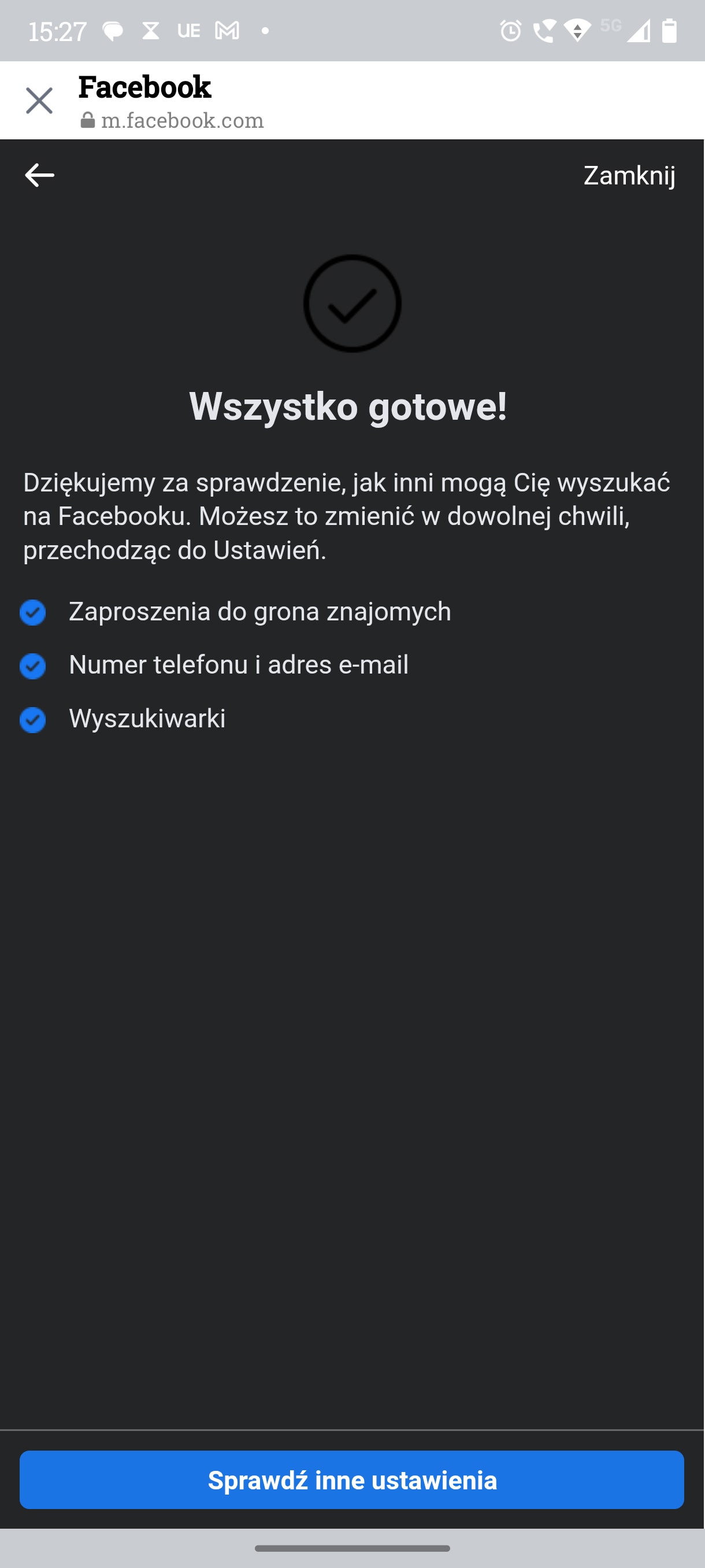This screenshot has width=705, height=1568.
Task: Tap Zamknij to close the checkup
Action: (629, 175)
